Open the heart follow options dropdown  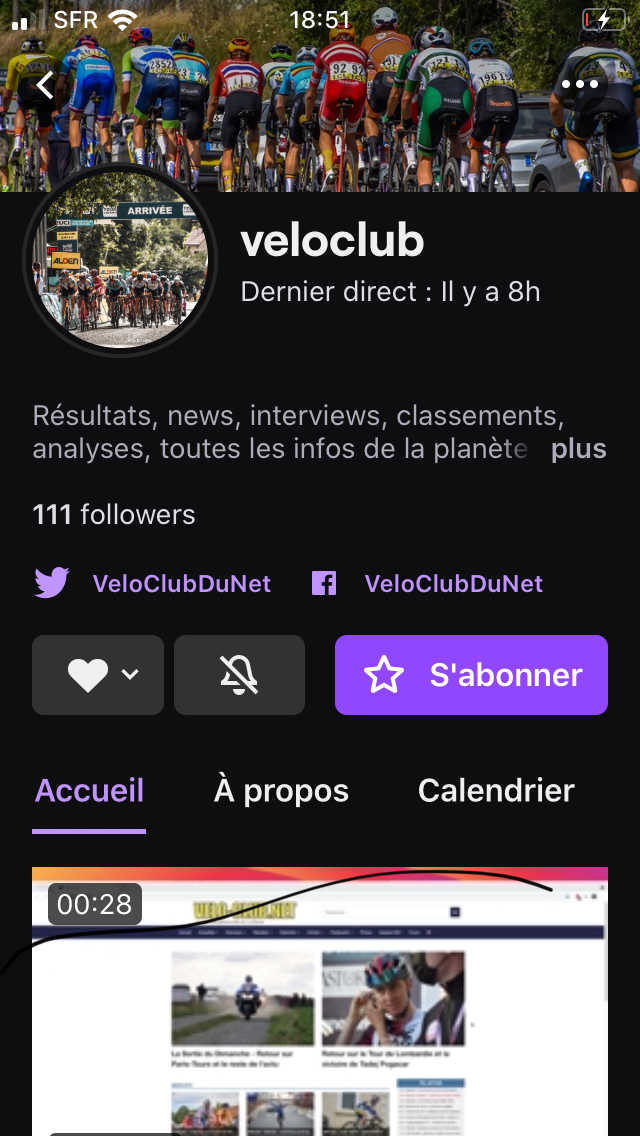click(98, 675)
